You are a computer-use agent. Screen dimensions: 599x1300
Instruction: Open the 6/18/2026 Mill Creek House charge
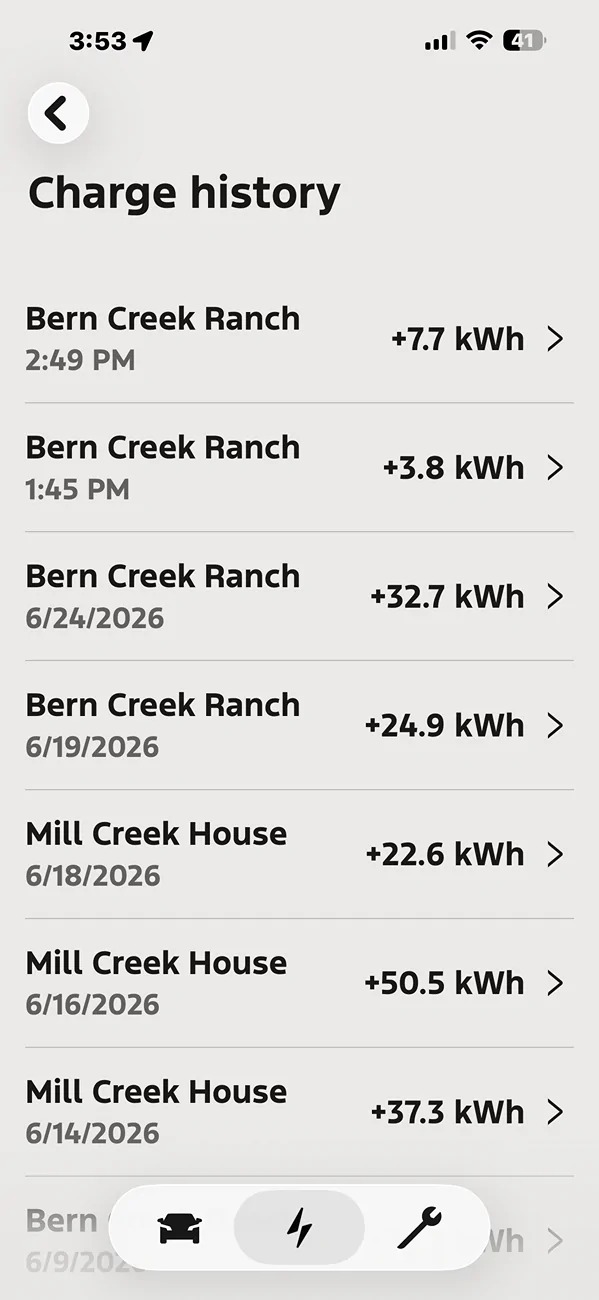299,855
